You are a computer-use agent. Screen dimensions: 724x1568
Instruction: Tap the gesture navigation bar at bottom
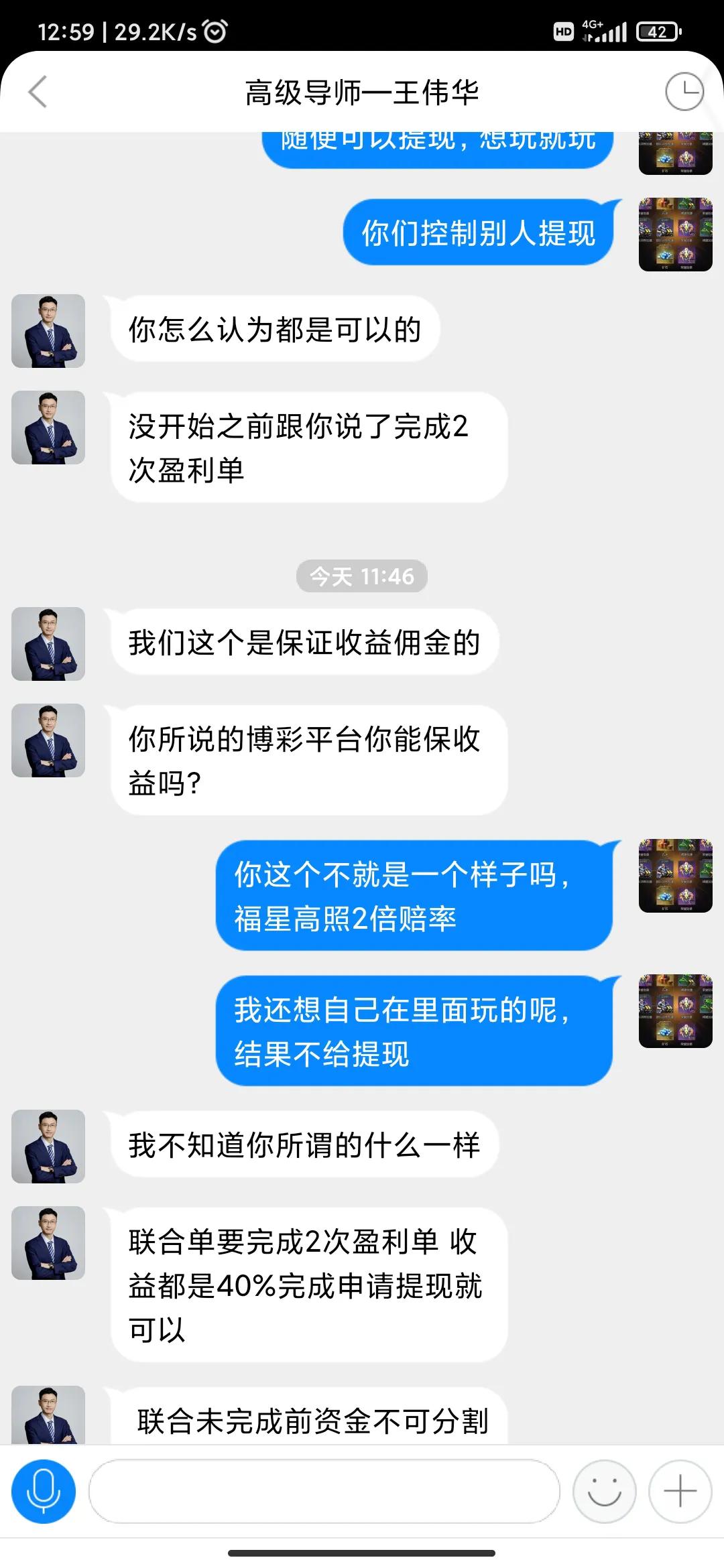point(362,1553)
